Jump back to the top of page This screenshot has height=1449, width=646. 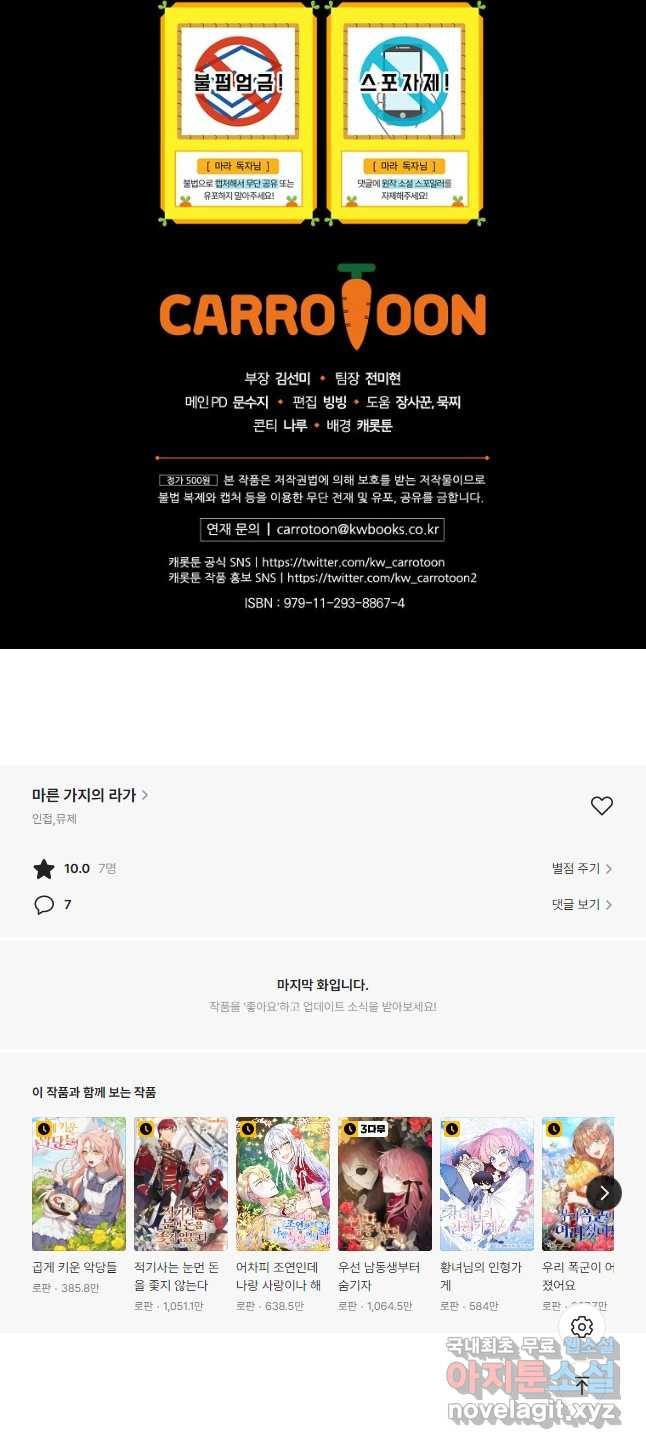(x=582, y=1386)
